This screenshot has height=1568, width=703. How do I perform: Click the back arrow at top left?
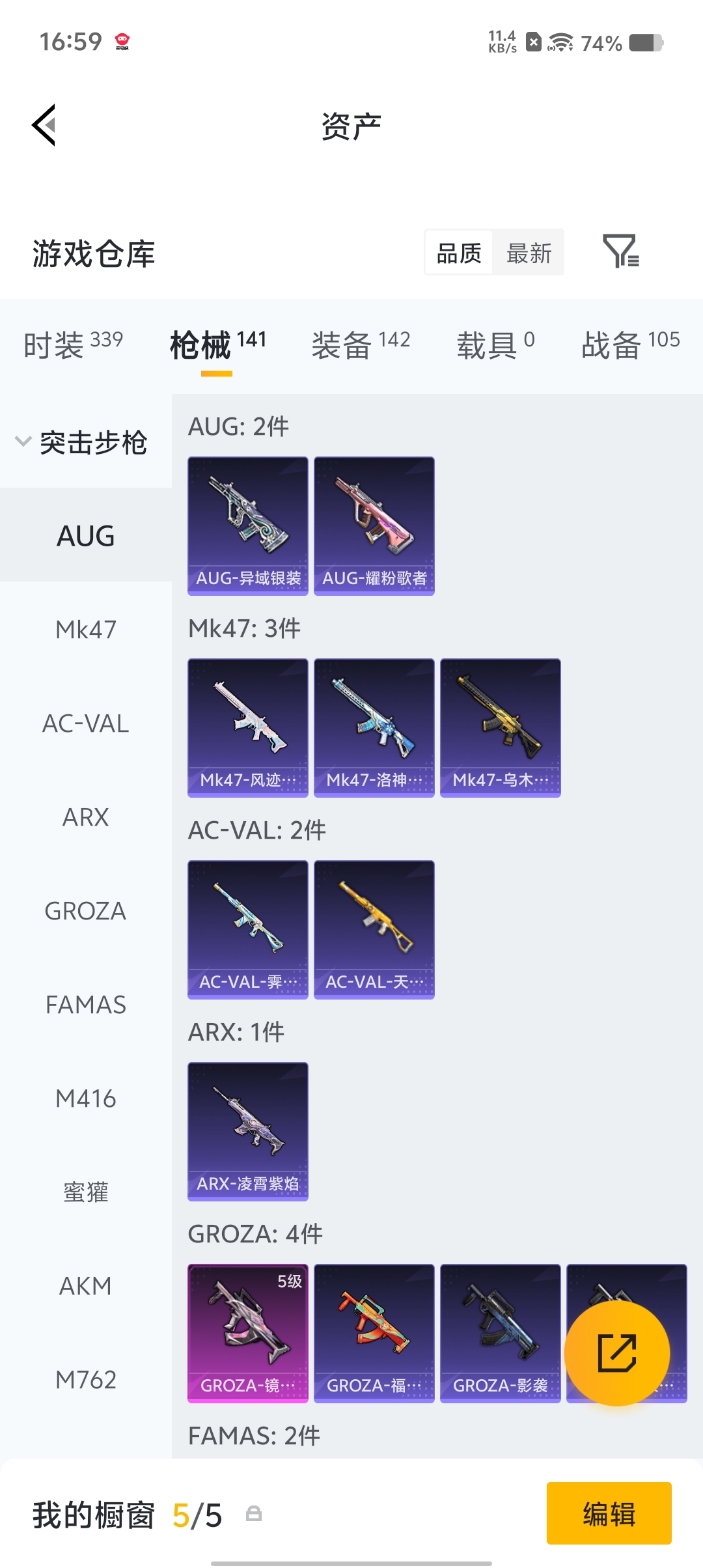point(44,125)
